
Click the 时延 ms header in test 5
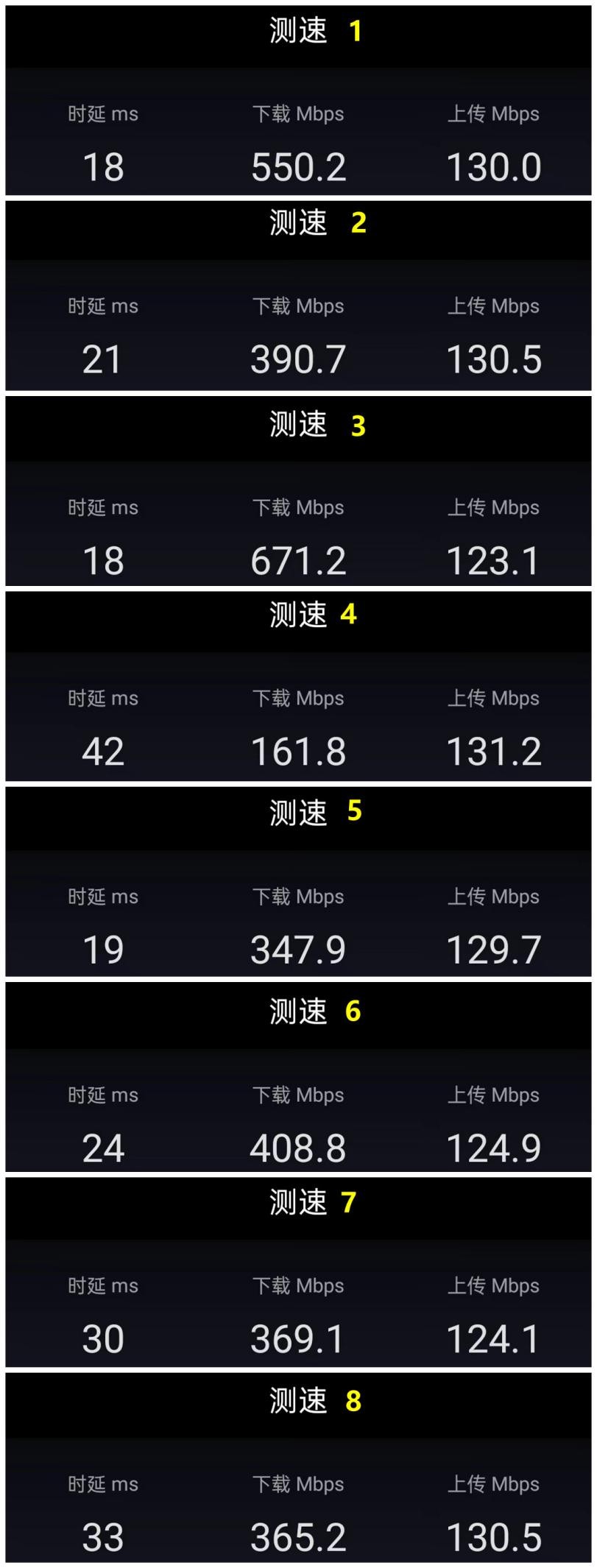pos(103,897)
